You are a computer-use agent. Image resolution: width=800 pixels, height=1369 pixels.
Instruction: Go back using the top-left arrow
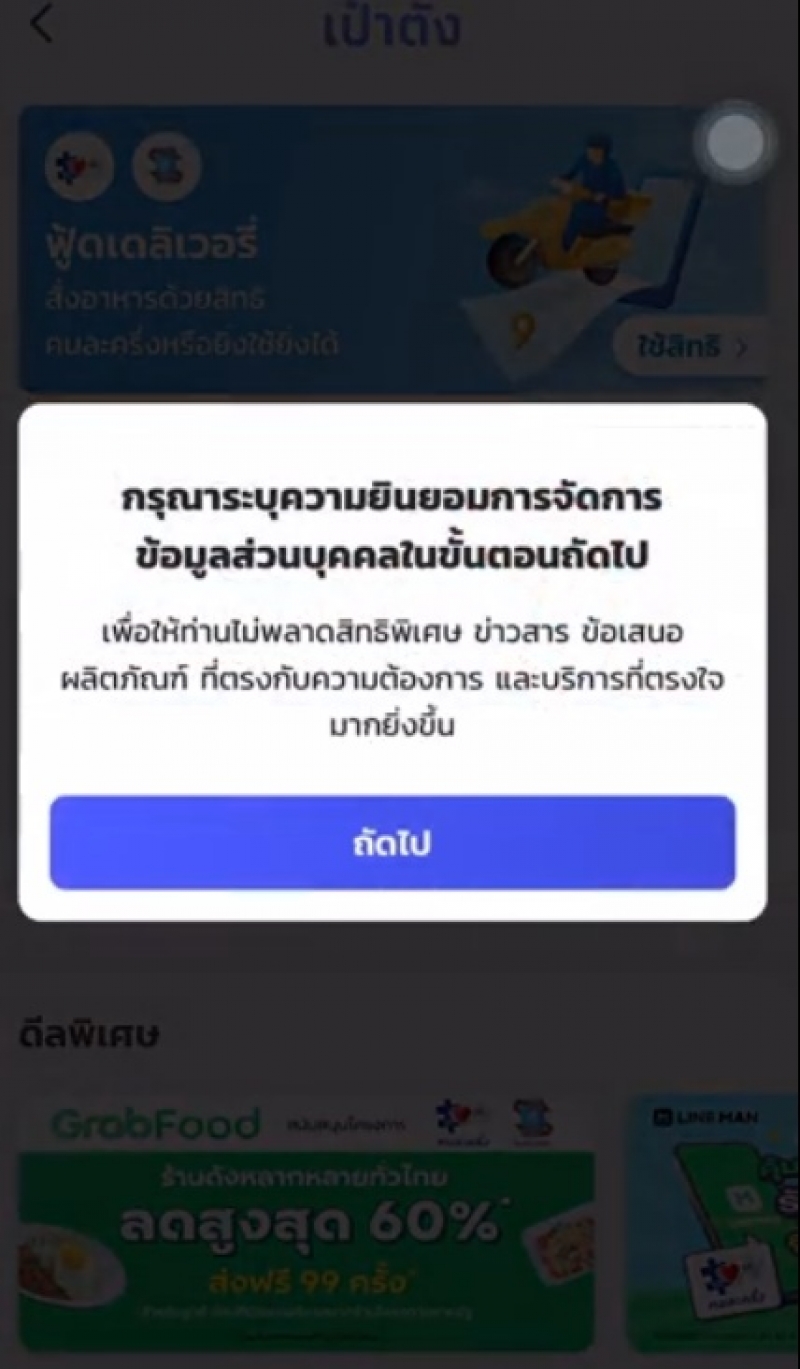point(41,25)
